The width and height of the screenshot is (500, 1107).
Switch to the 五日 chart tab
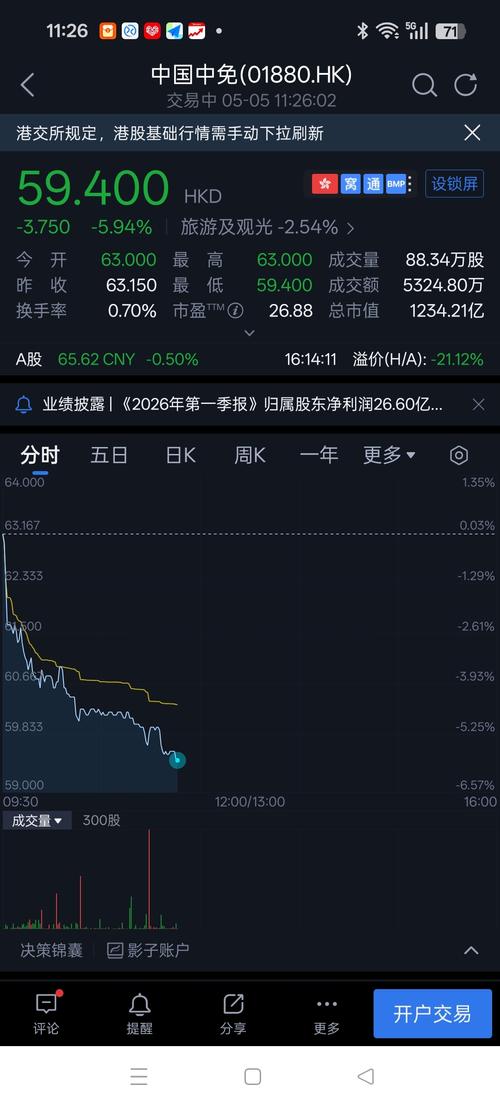click(x=109, y=455)
